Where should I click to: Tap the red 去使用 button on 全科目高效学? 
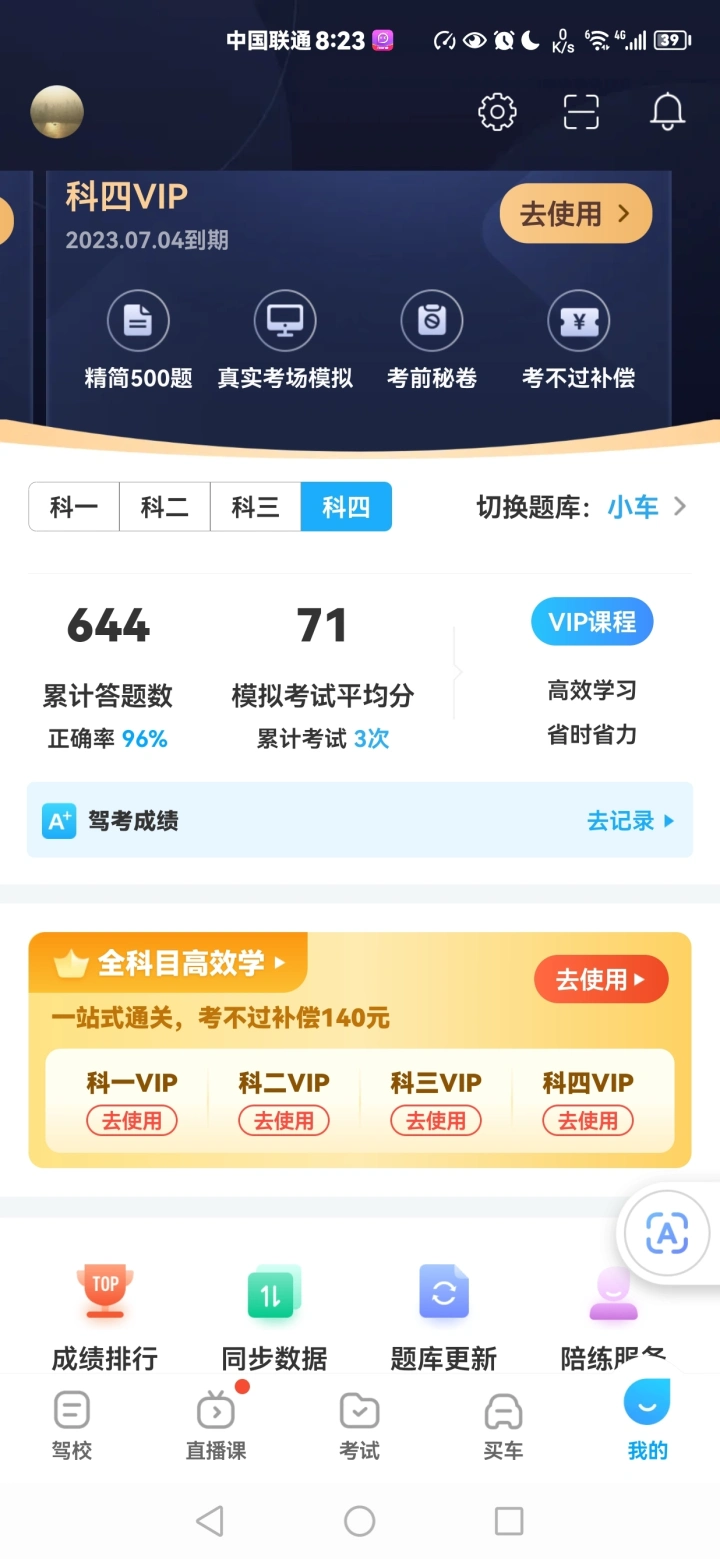pyautogui.click(x=601, y=979)
